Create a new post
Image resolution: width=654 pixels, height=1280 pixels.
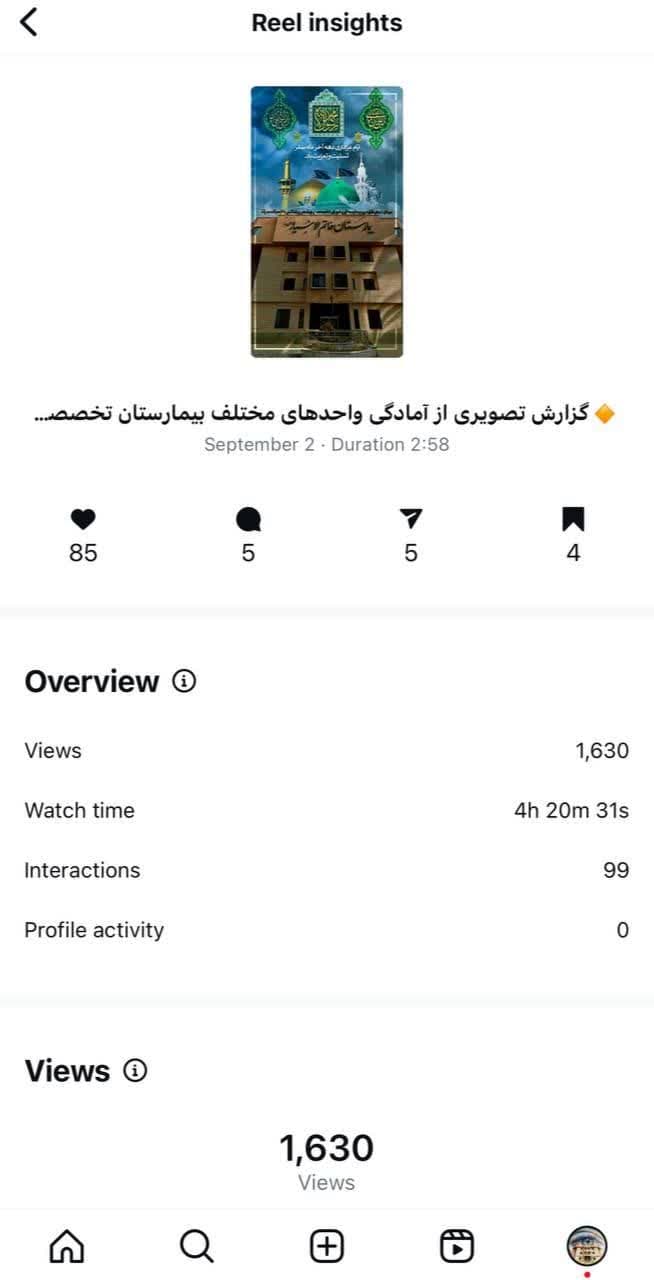(x=327, y=1246)
